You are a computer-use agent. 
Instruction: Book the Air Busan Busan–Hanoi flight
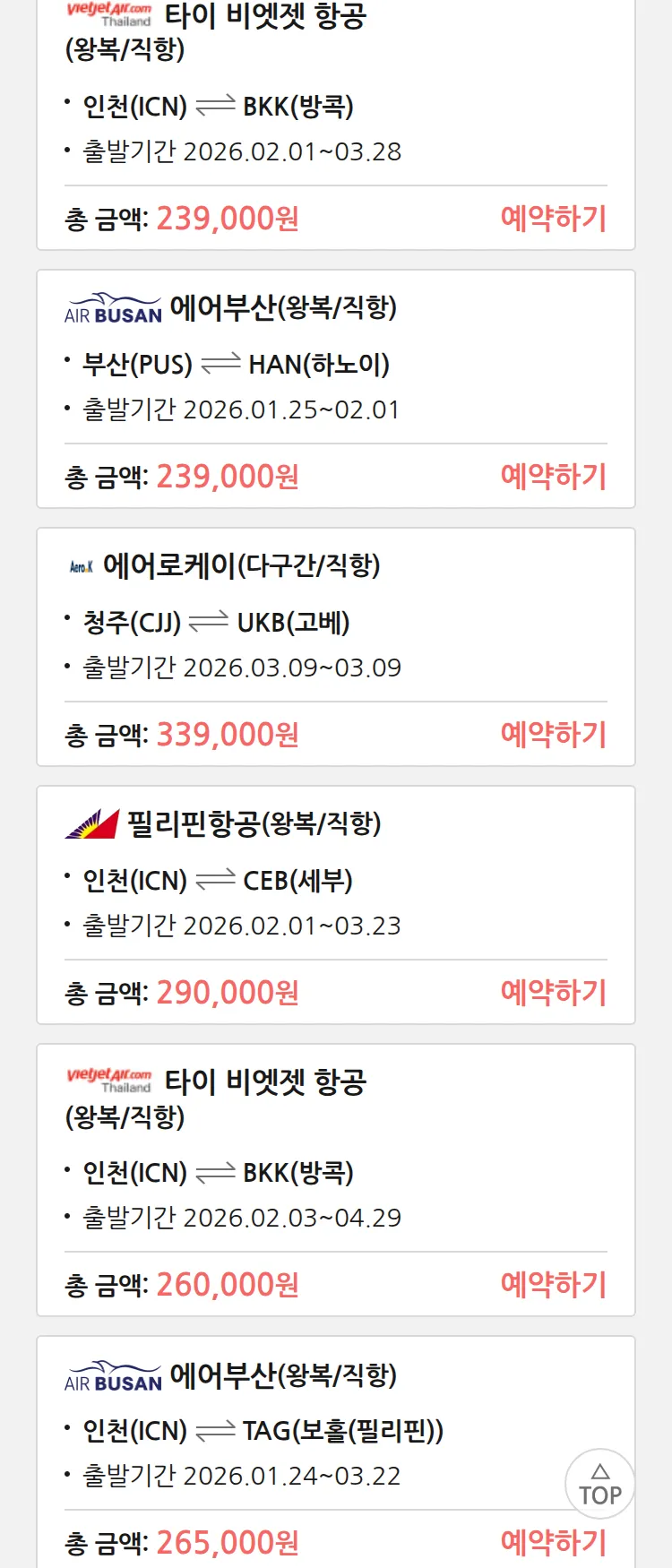pyautogui.click(x=553, y=477)
